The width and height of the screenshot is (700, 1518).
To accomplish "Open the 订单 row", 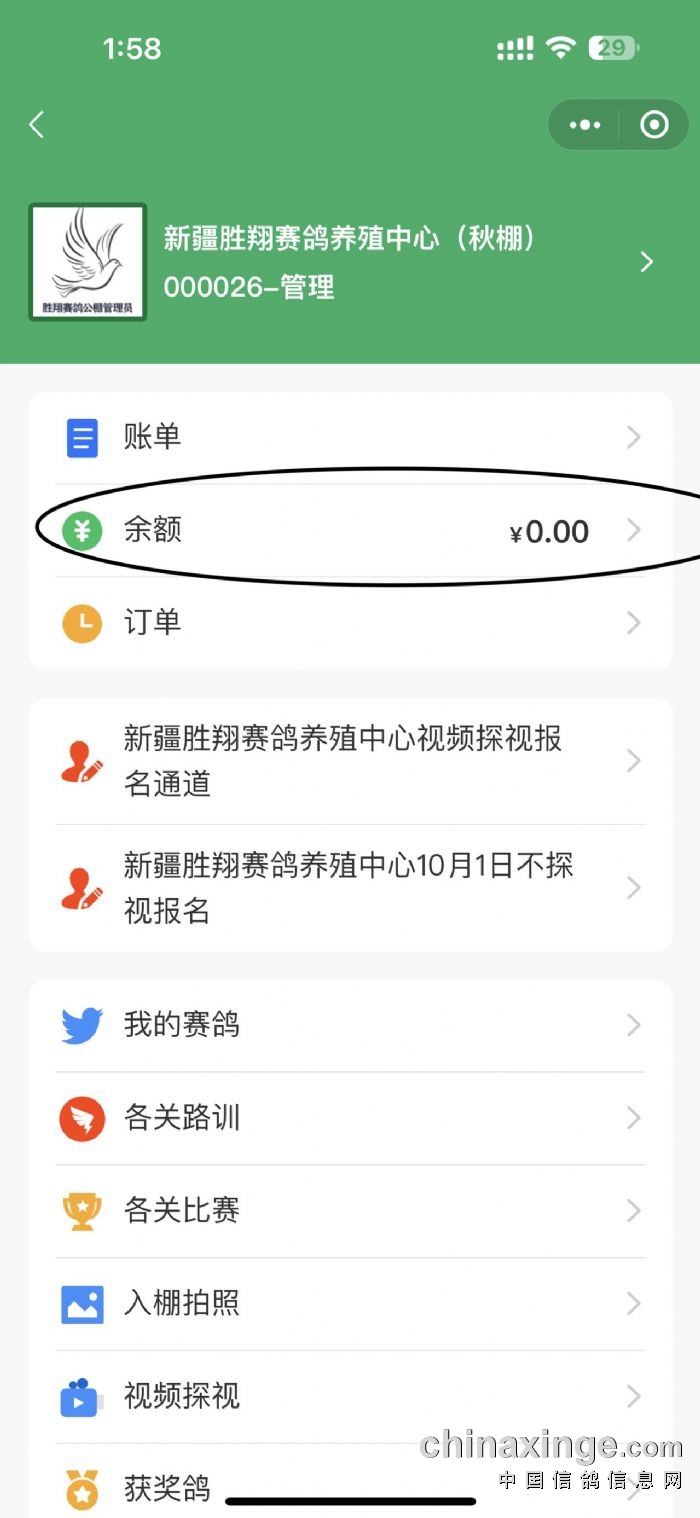I will (350, 623).
